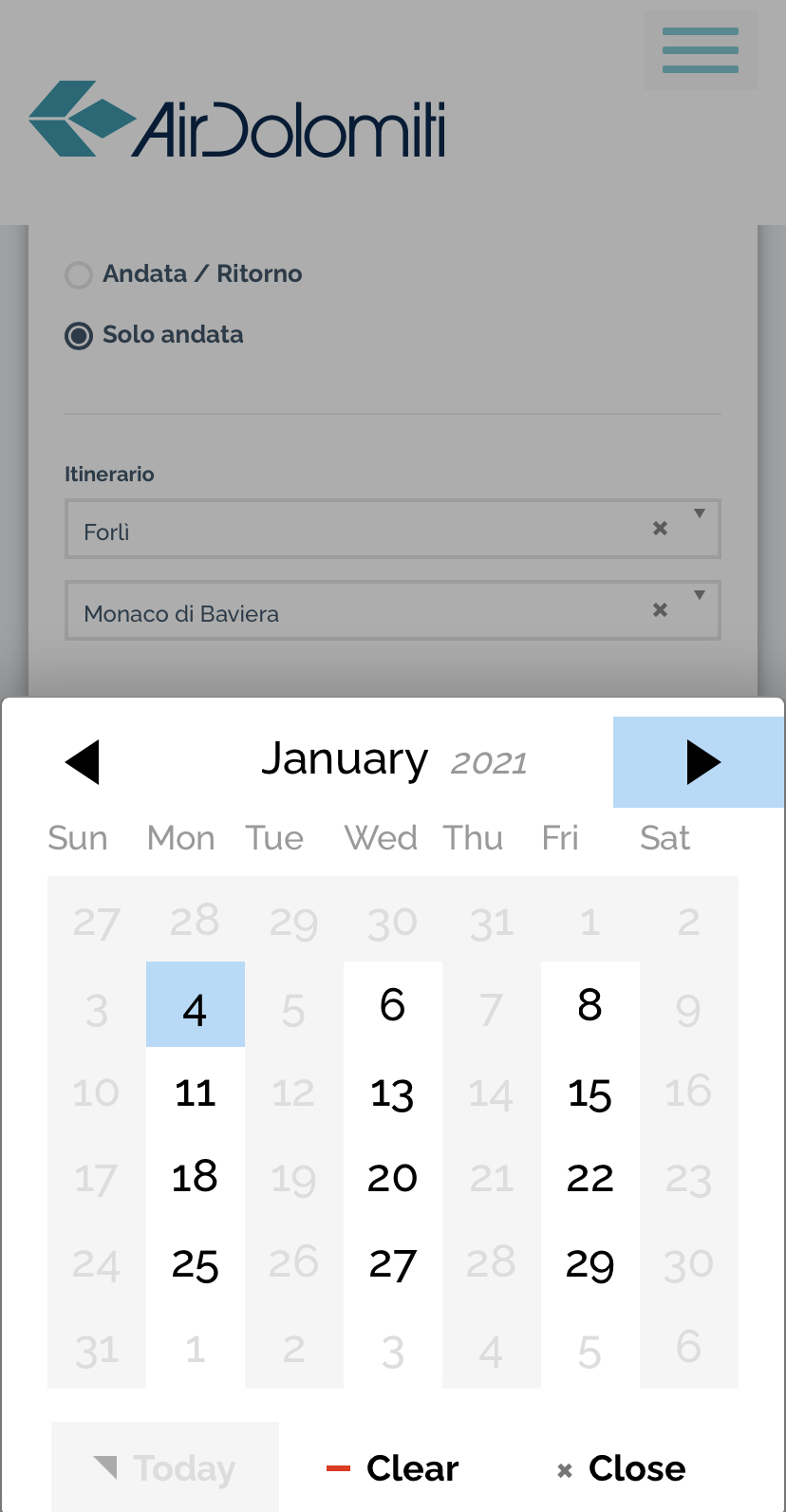This screenshot has width=786, height=1512.
Task: Pick January 6 as departure date
Action: coord(392,1005)
